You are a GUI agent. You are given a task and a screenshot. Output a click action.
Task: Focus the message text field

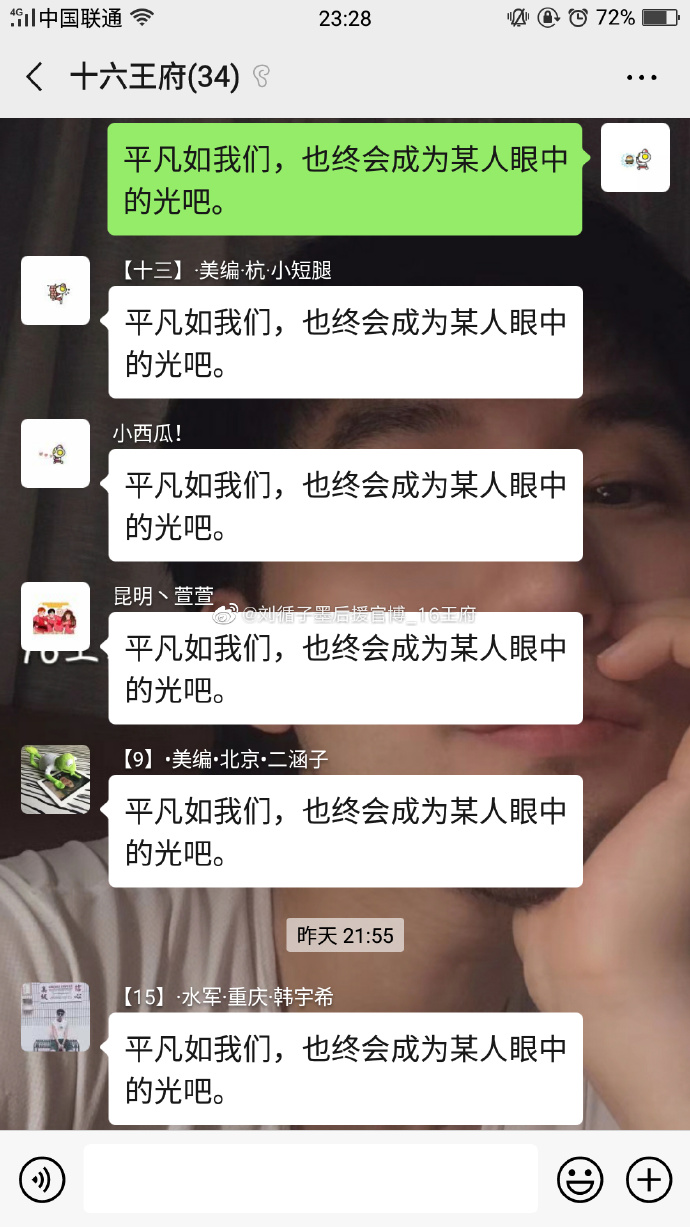click(x=310, y=1179)
